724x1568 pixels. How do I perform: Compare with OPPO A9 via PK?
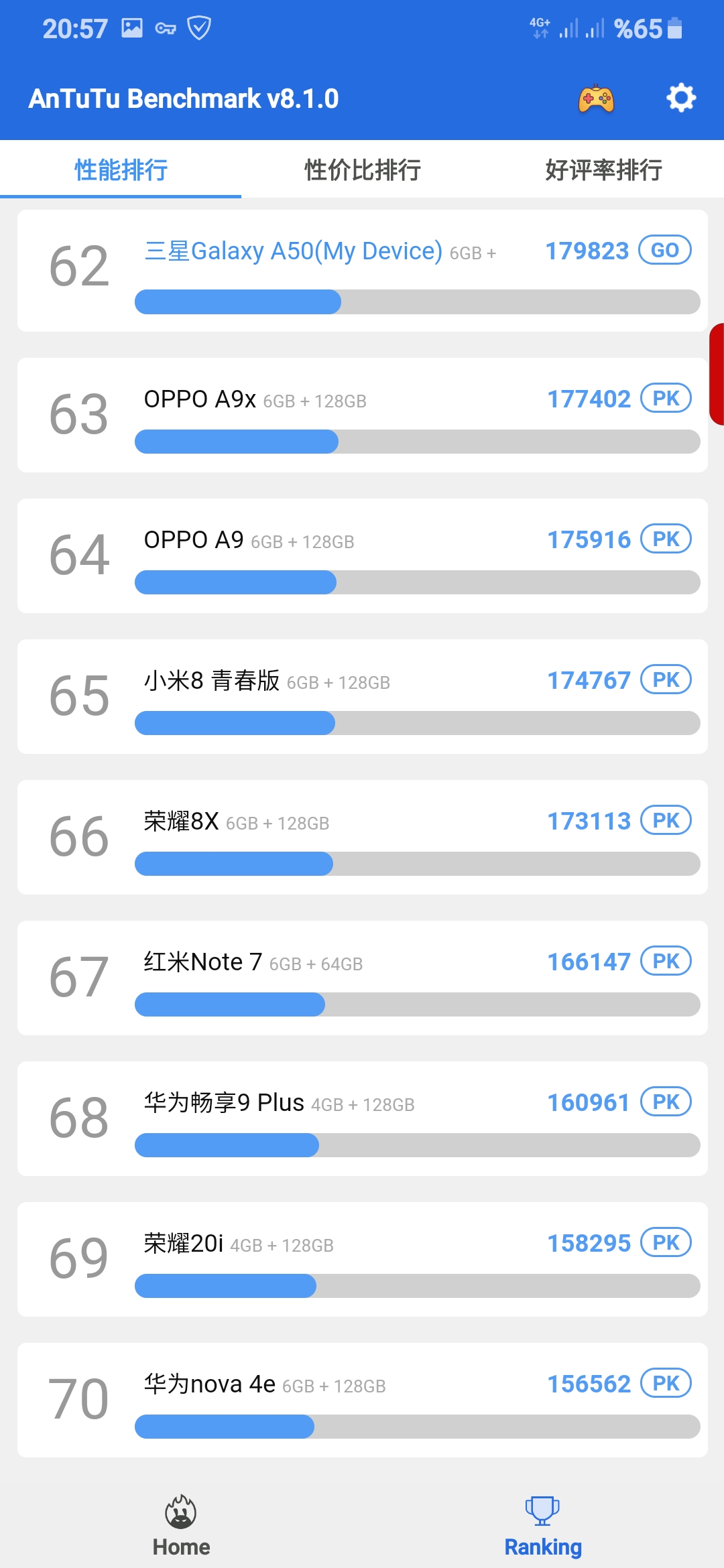coord(666,539)
